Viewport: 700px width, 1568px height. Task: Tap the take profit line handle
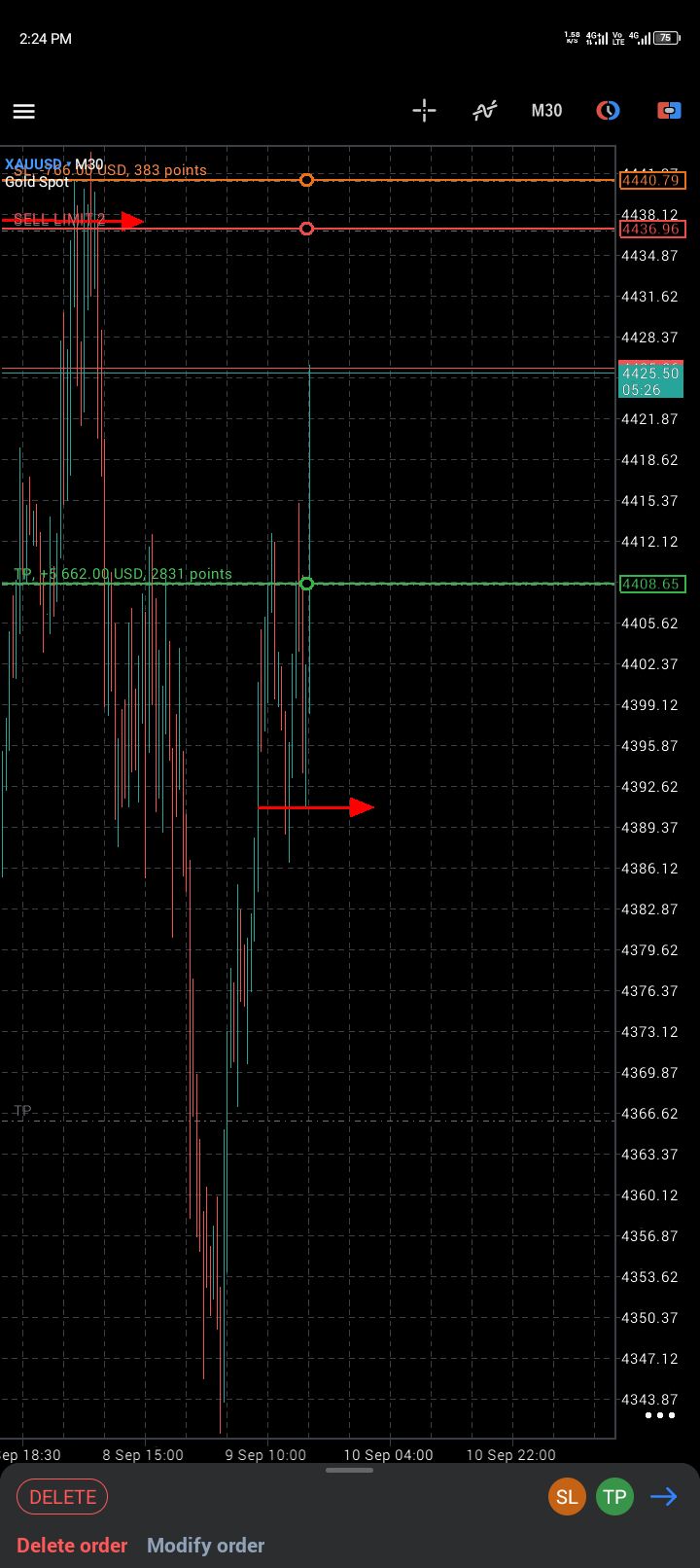pyautogui.click(x=307, y=584)
